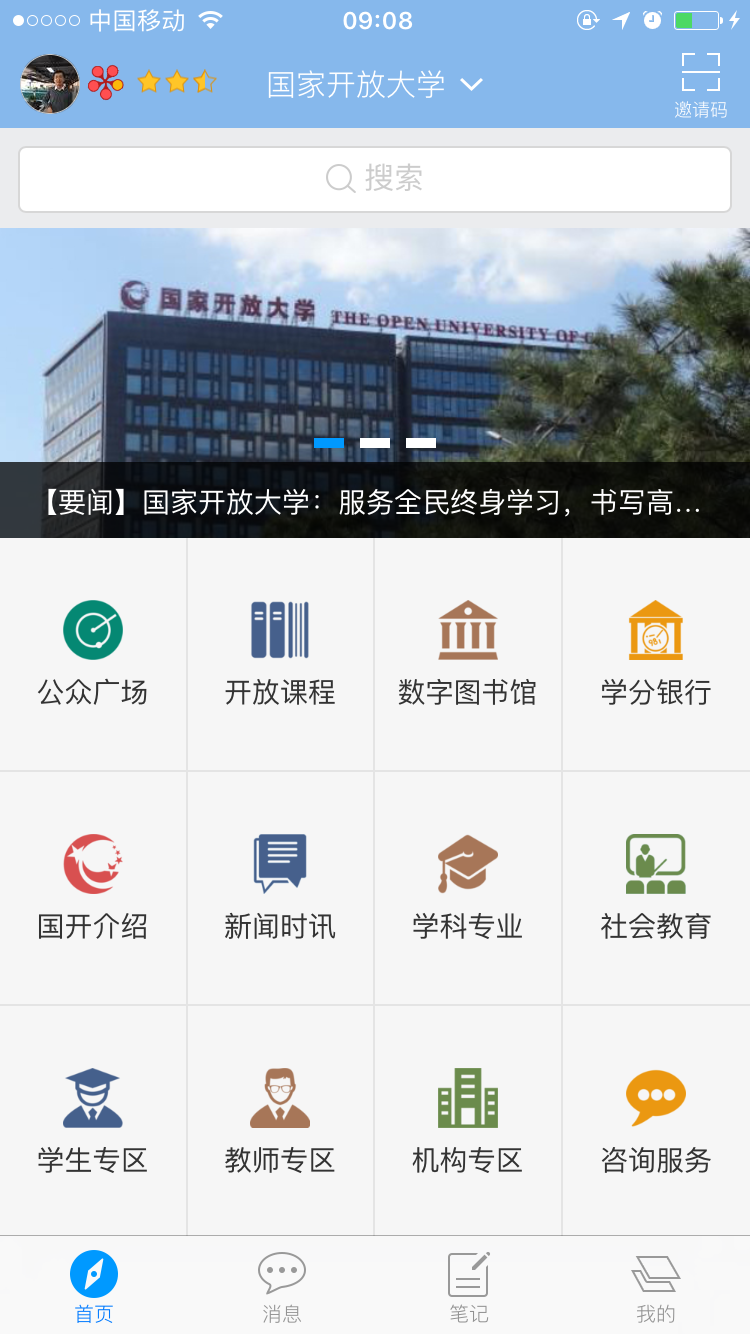Image resolution: width=750 pixels, height=1334 pixels.
Task: Enter 教师专区
Action: click(280, 1121)
